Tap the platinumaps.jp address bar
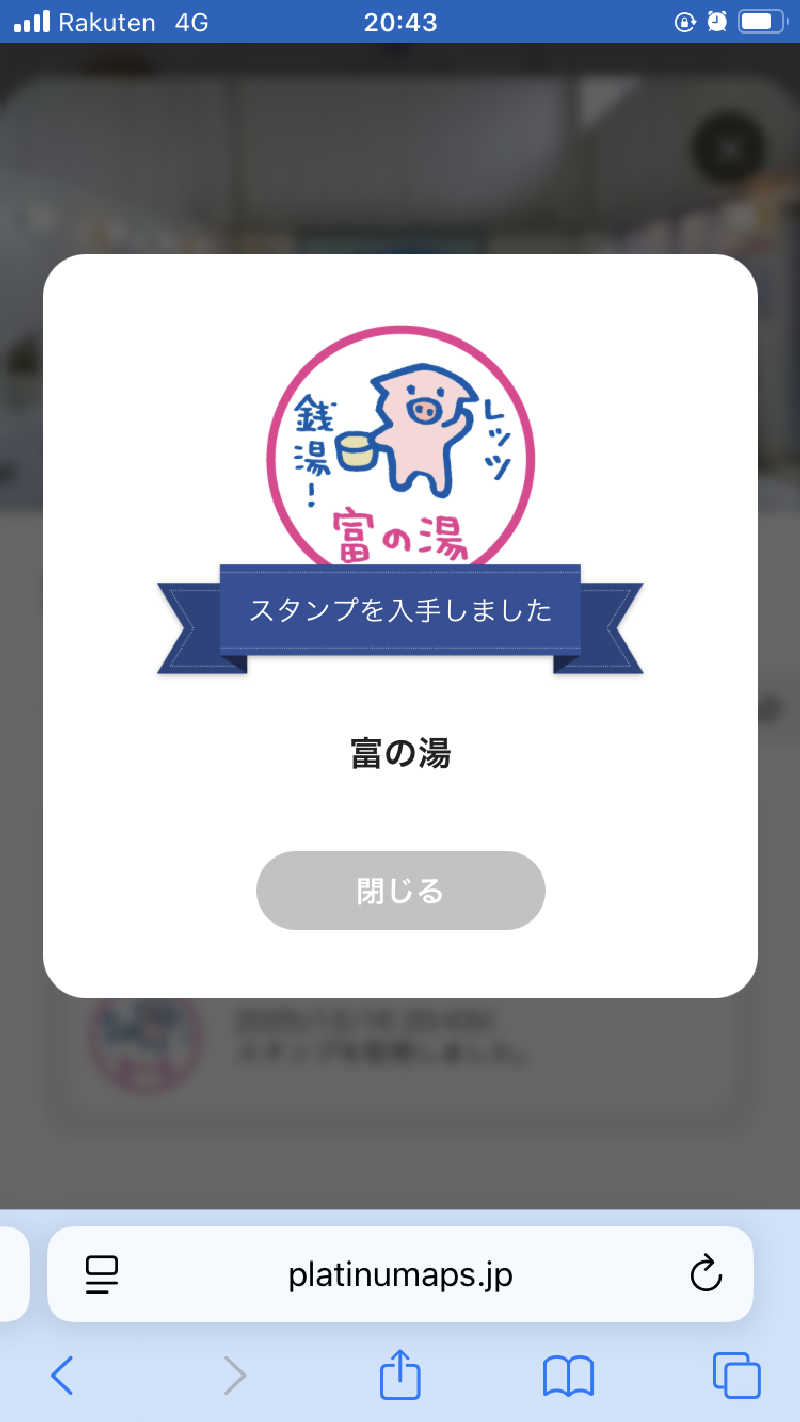The height and width of the screenshot is (1422, 800). 400,1274
